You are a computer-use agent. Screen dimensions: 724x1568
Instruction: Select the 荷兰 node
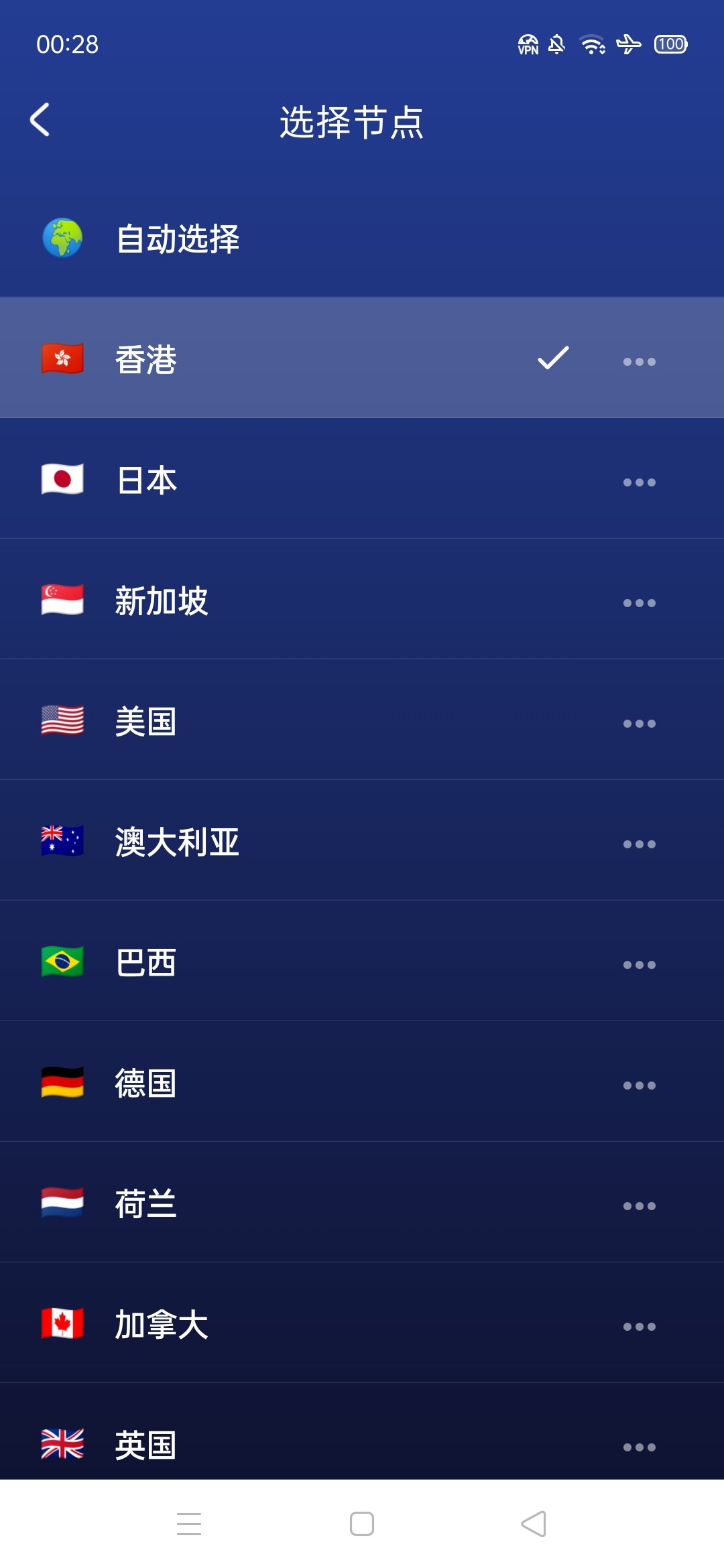362,1202
